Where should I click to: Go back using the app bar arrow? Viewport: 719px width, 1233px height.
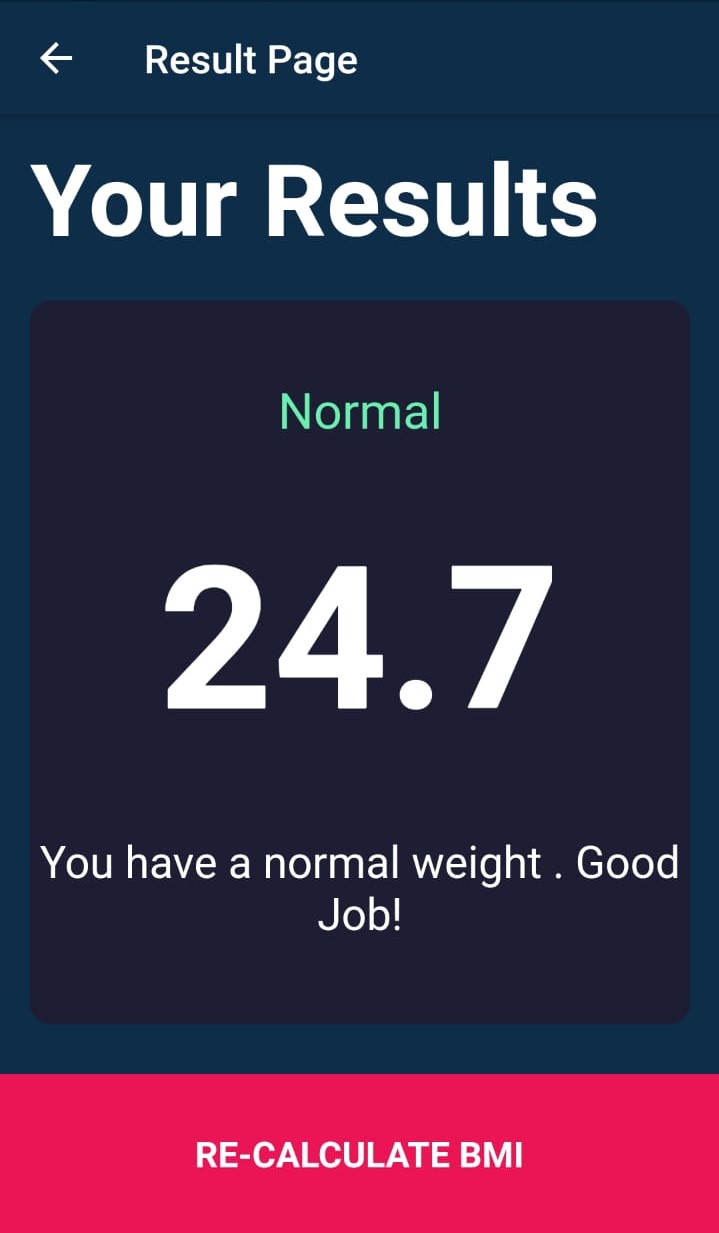(56, 59)
